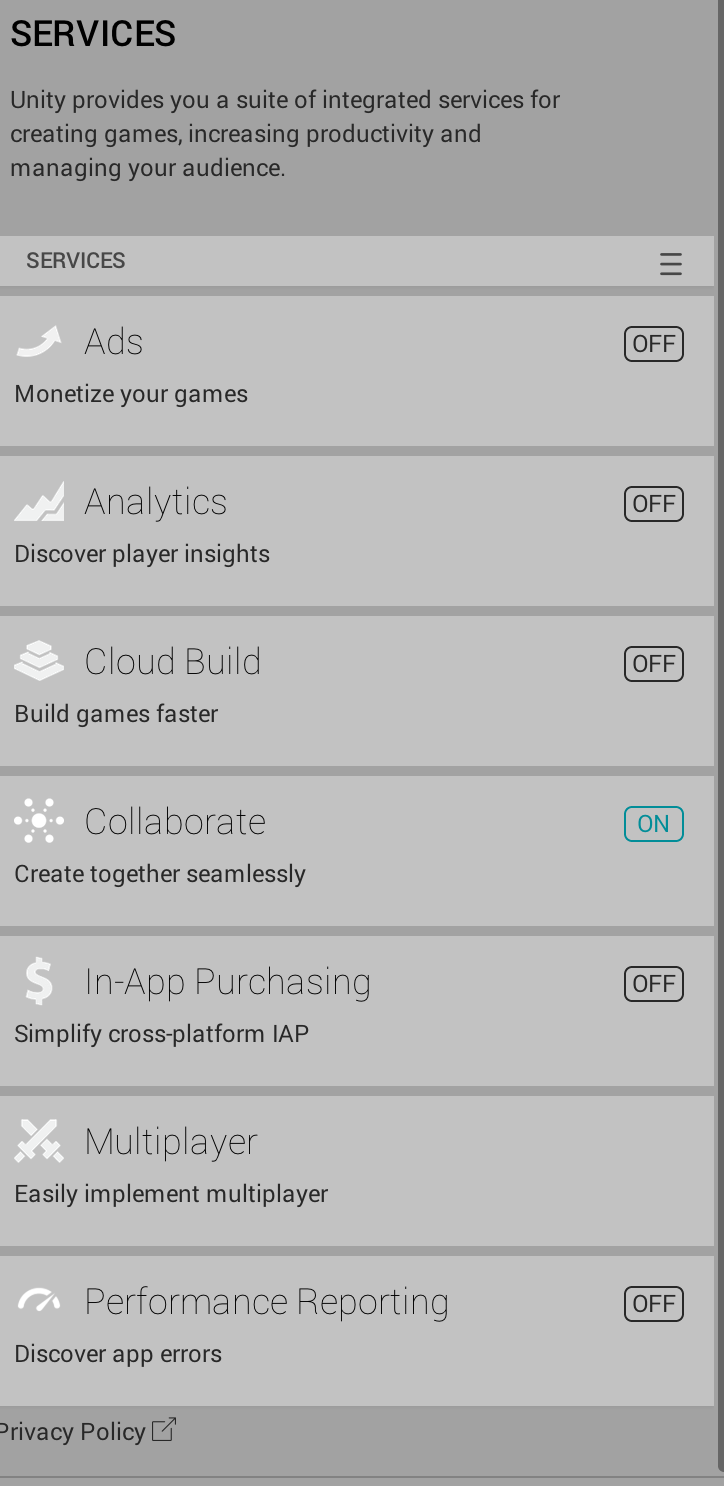Disable the Collaborate service toggle
Image resolution: width=724 pixels, height=1486 pixels.
[653, 824]
